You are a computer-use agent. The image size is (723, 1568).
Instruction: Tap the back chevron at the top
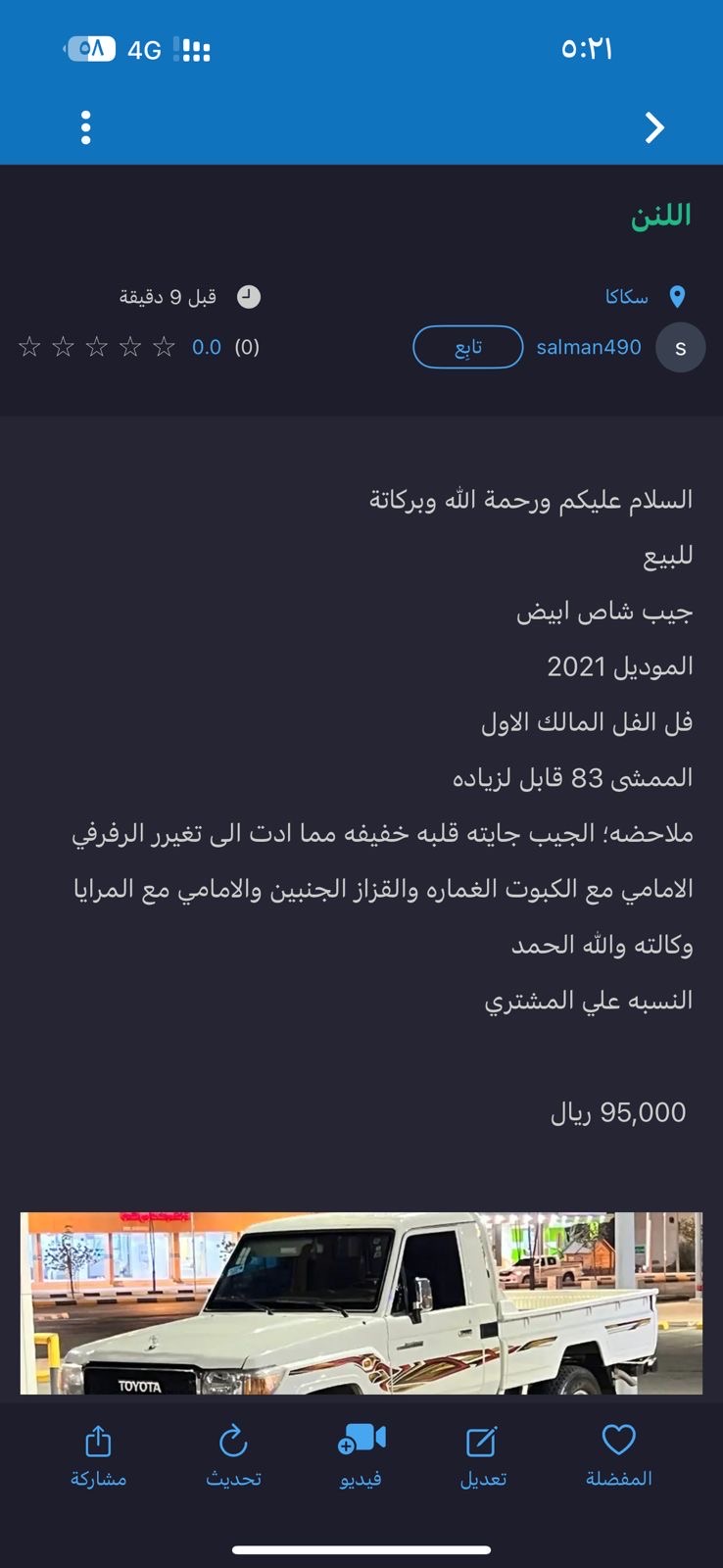pyautogui.click(x=654, y=127)
